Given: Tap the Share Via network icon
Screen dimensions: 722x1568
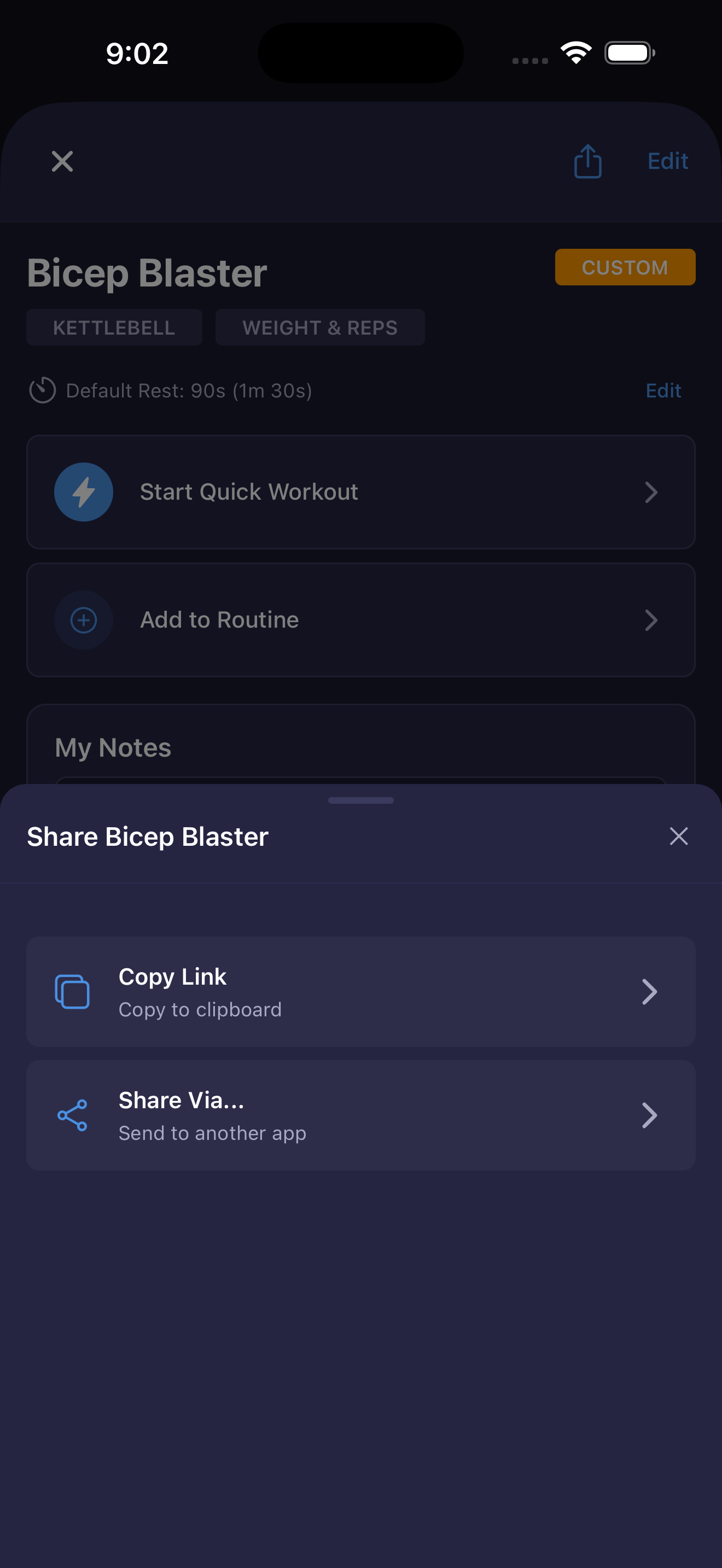Looking at the screenshot, I should [72, 1115].
